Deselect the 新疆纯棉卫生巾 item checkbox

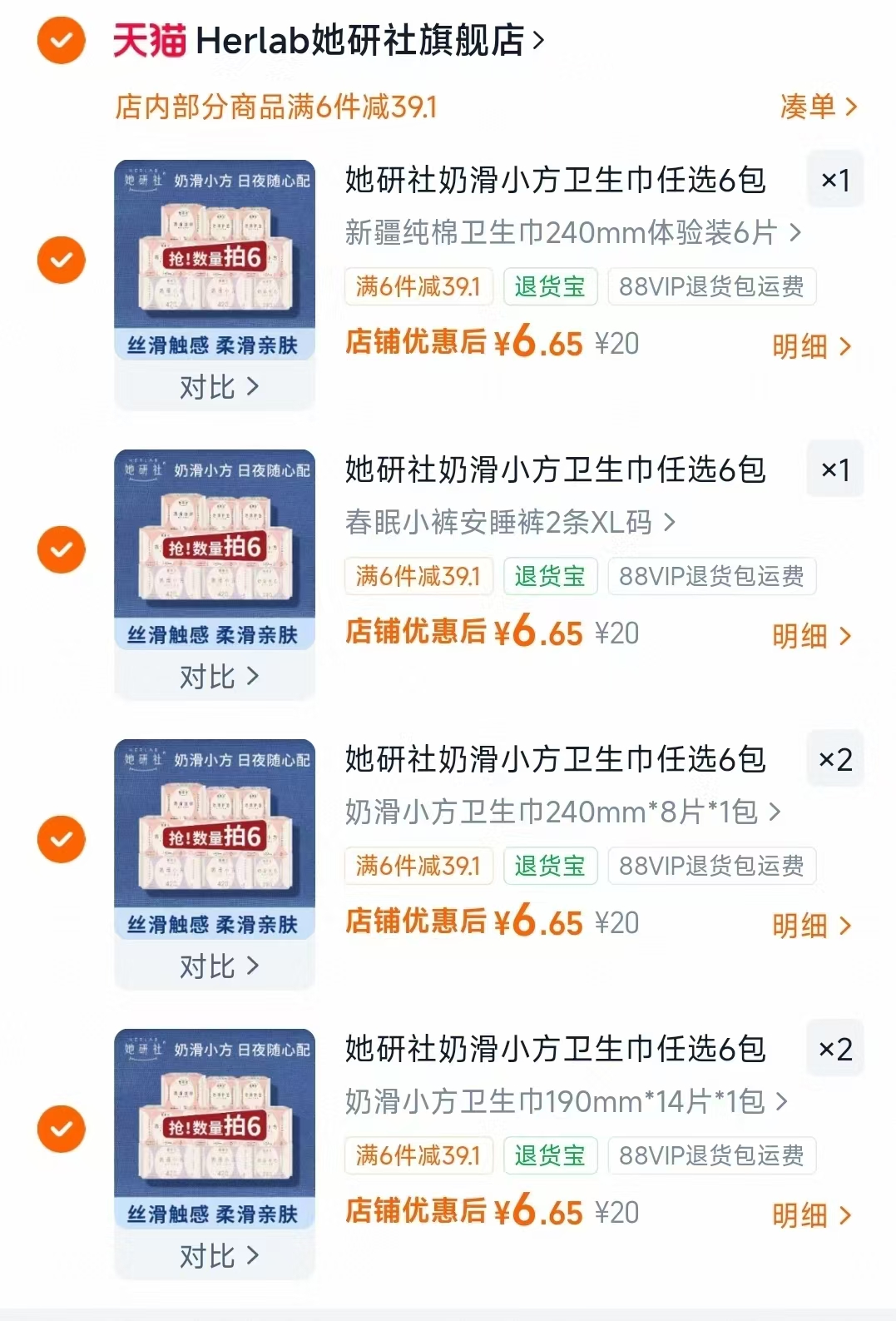point(61,260)
